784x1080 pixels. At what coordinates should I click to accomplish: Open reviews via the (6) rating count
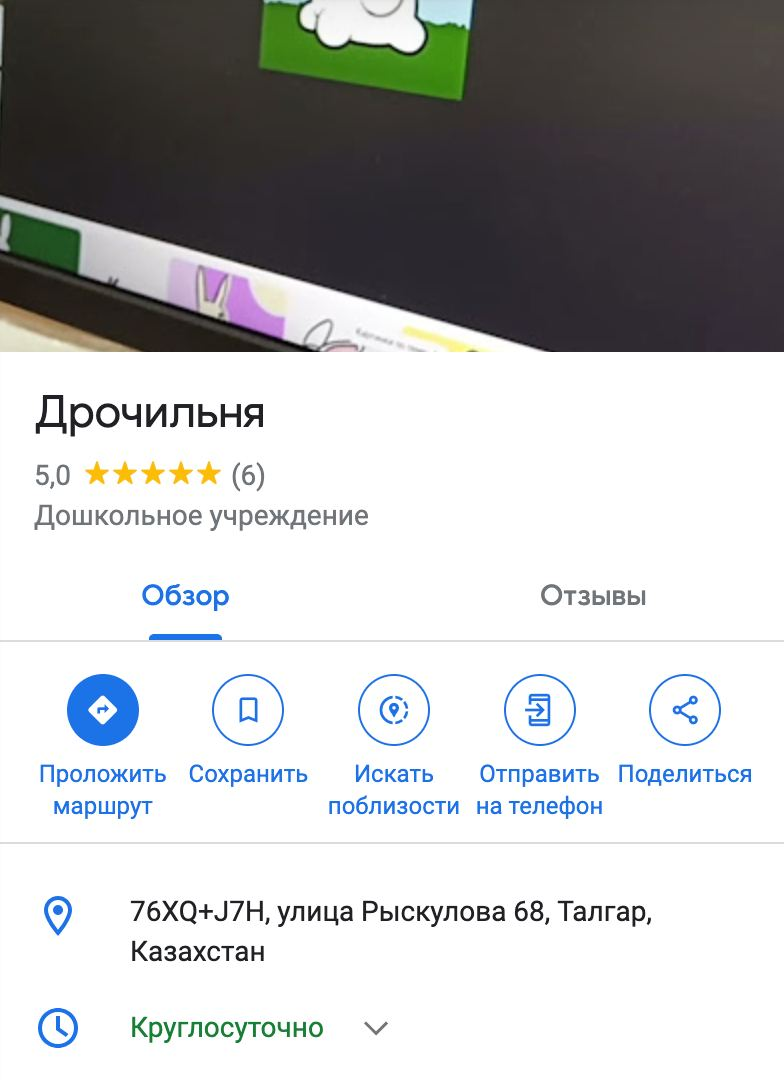point(248,475)
